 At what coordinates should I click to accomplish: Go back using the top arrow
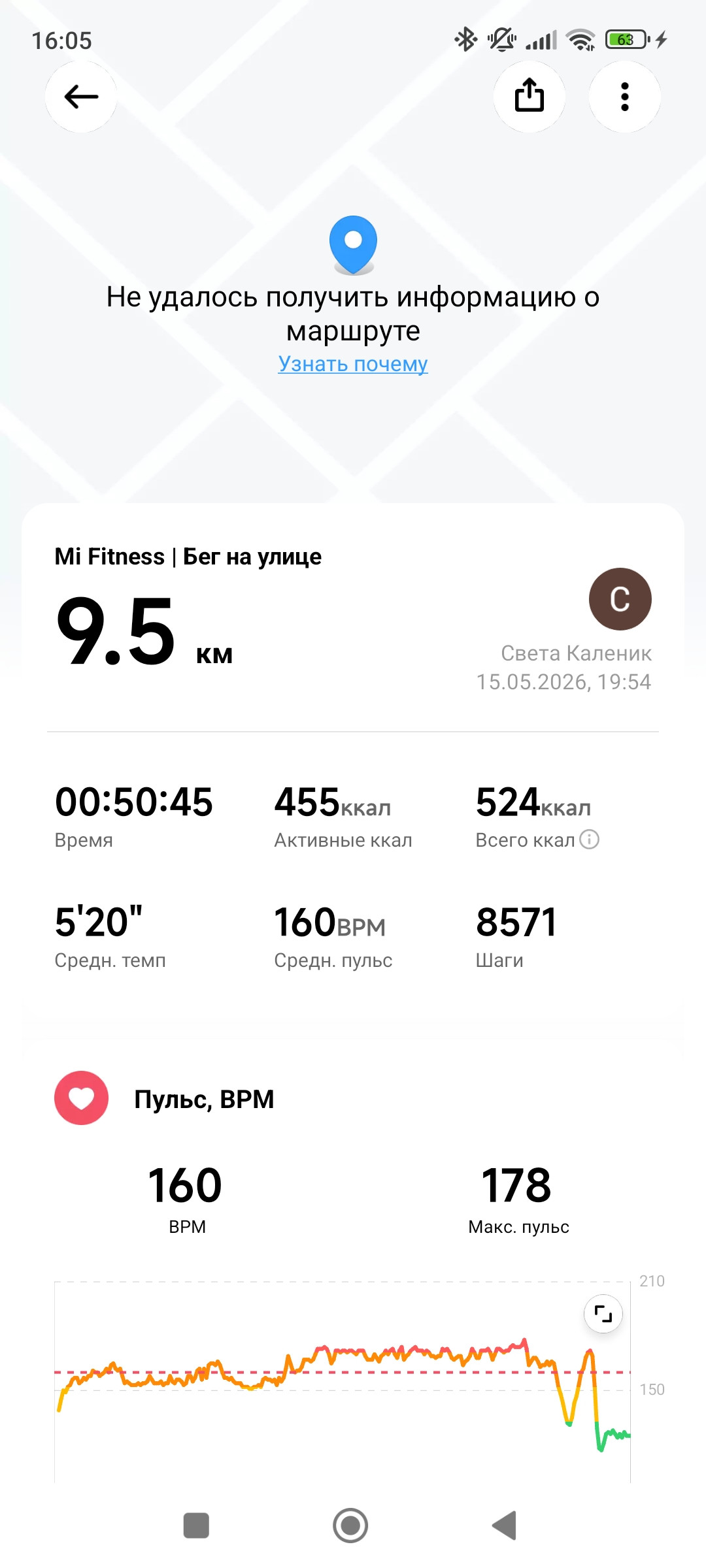coord(81,97)
